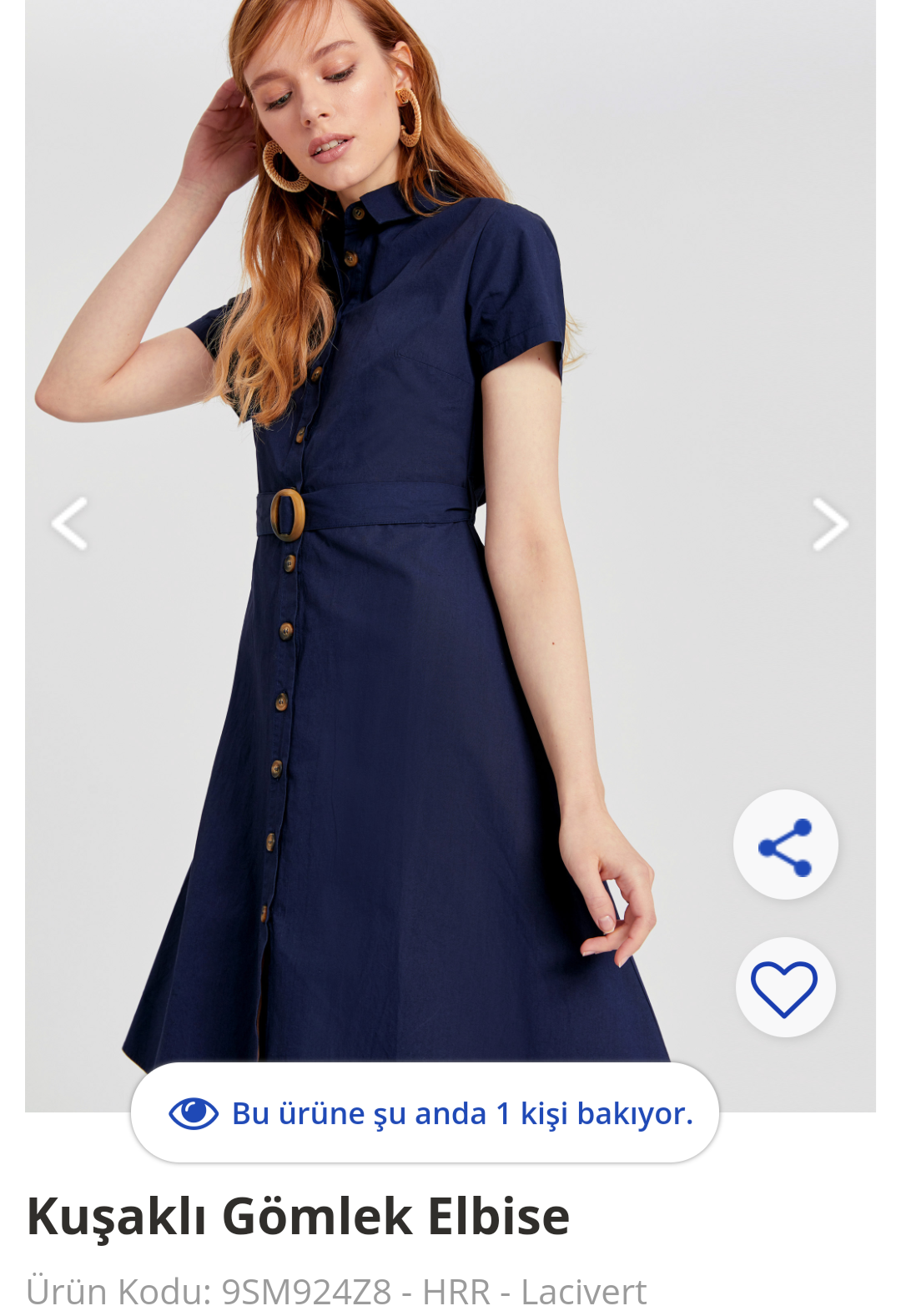The width and height of the screenshot is (901, 1316).
Task: Show the previous product photo
Action: pyautogui.click(x=70, y=524)
